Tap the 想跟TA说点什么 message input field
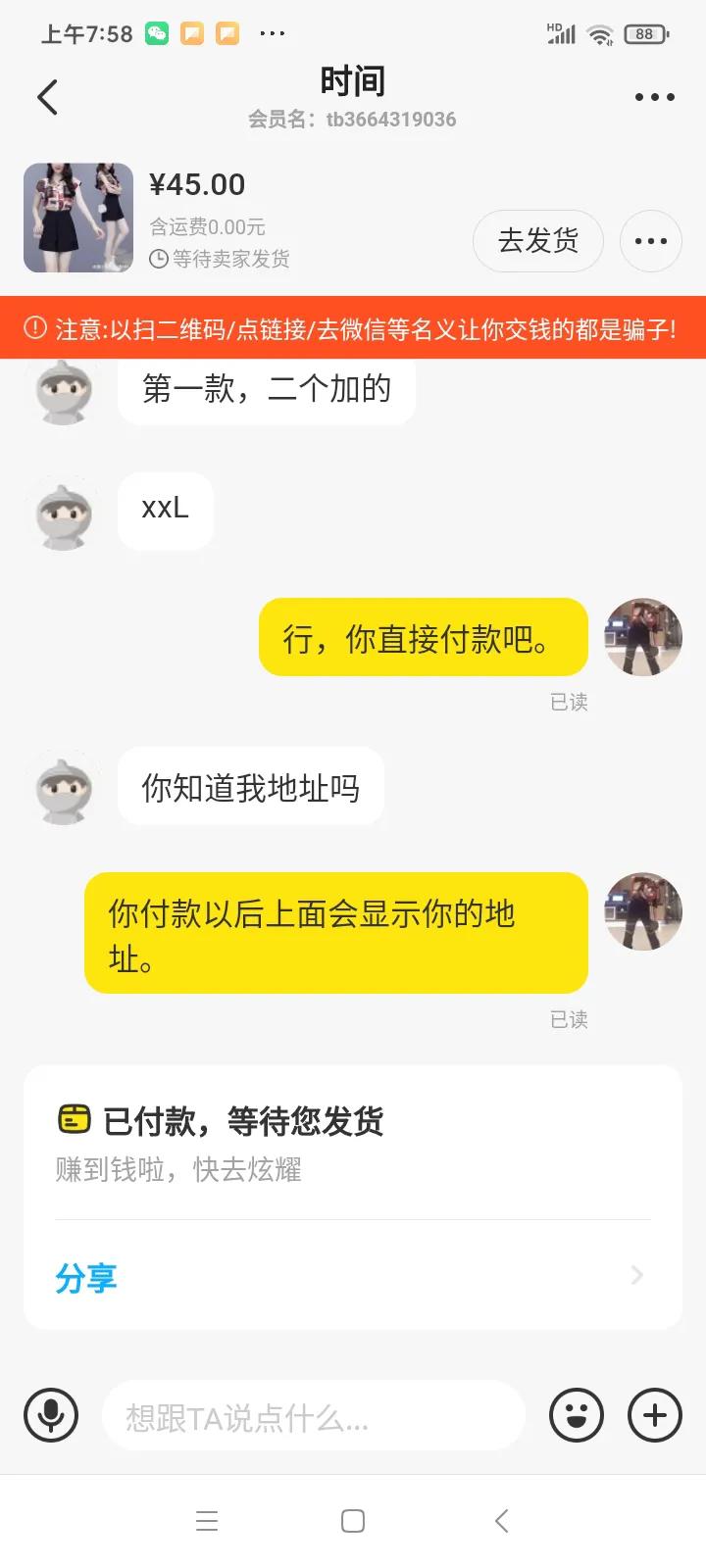 [314, 1415]
